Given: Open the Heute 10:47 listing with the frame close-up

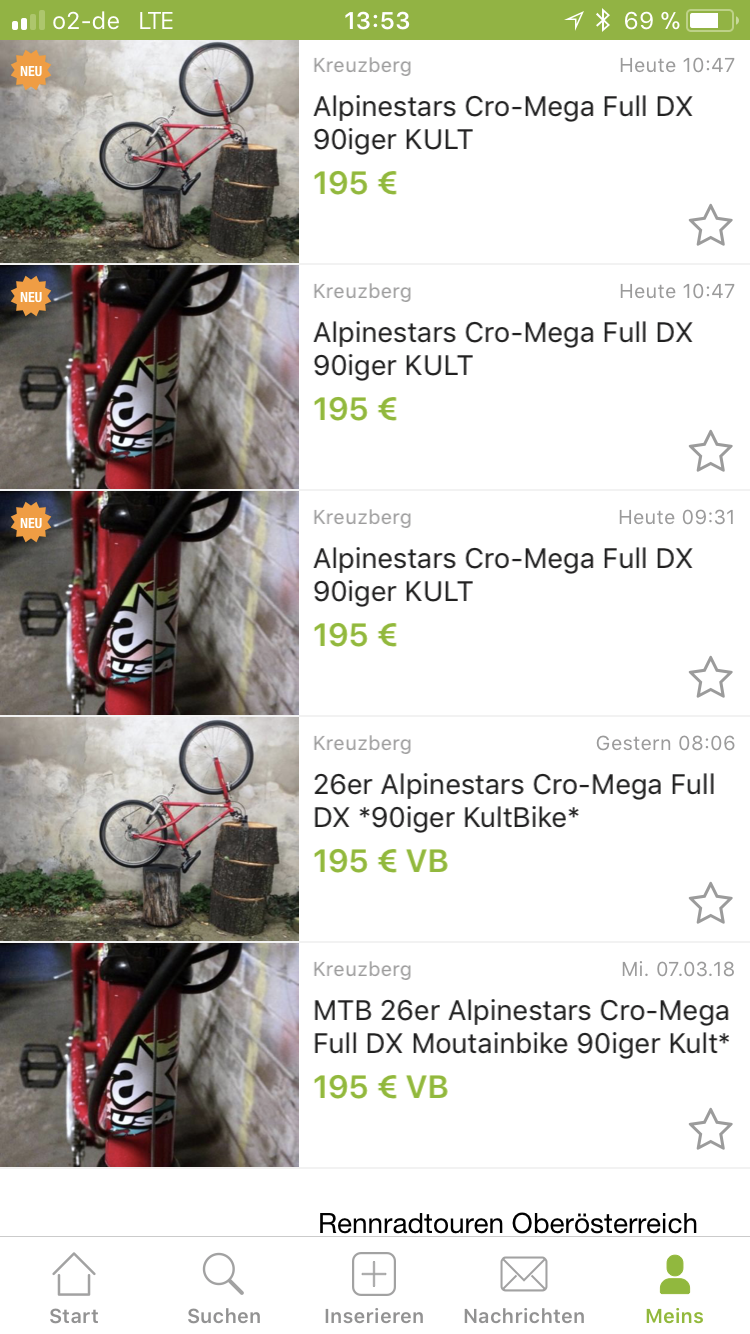Looking at the screenshot, I should coord(502,348).
